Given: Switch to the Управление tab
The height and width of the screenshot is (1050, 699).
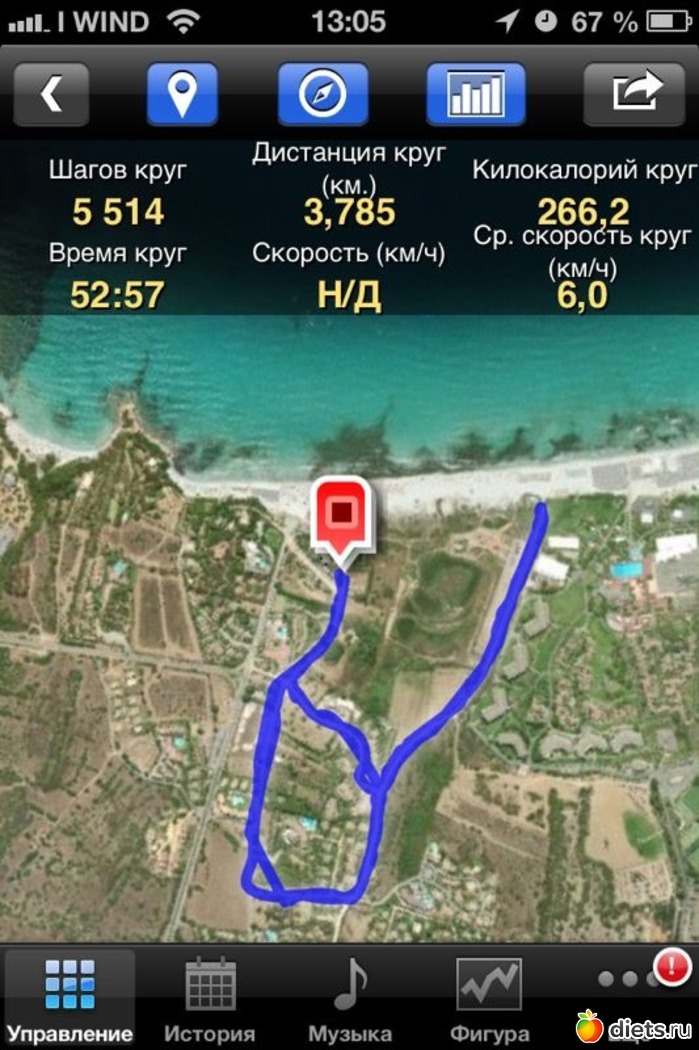Looking at the screenshot, I should coord(69,998).
